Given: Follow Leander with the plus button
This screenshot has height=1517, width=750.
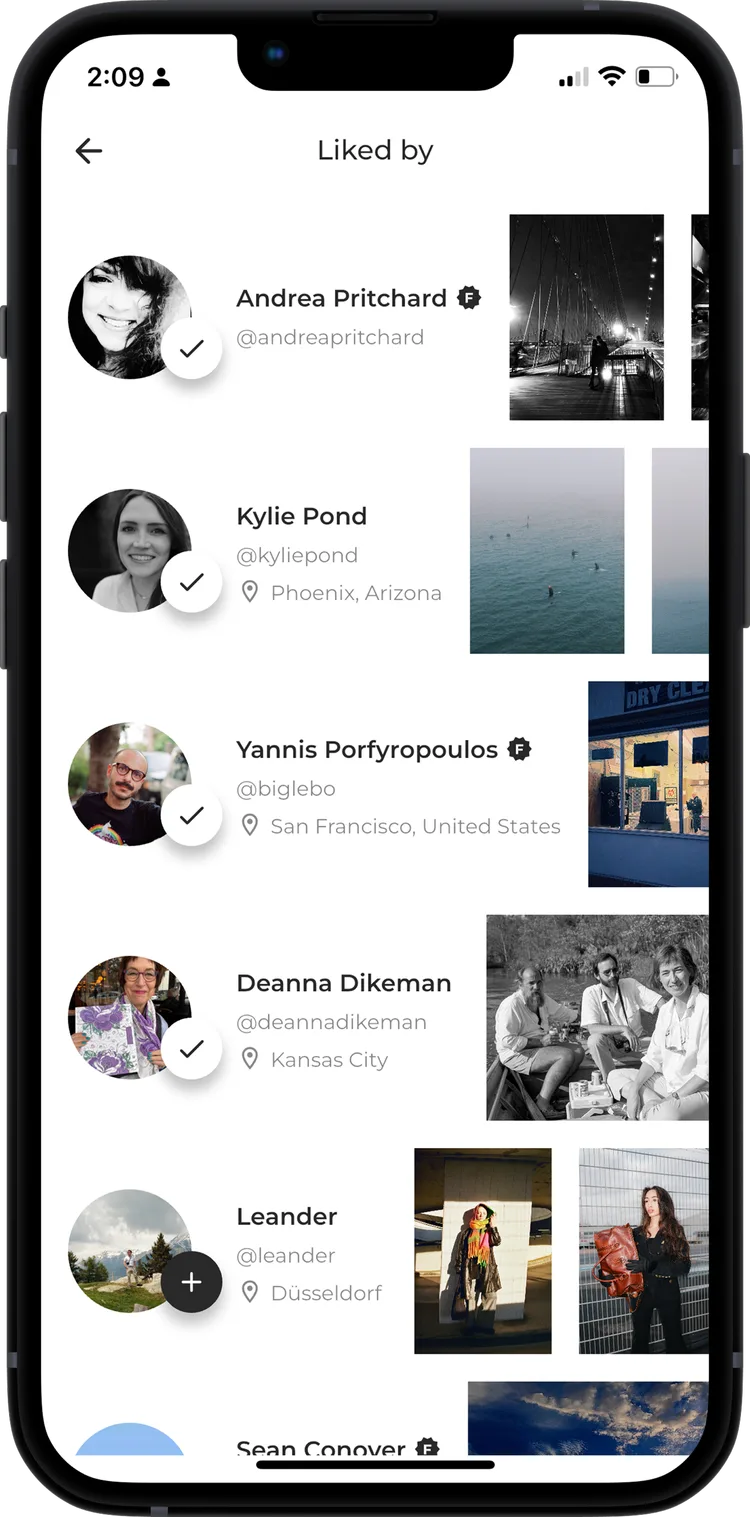Looking at the screenshot, I should click(x=191, y=1281).
